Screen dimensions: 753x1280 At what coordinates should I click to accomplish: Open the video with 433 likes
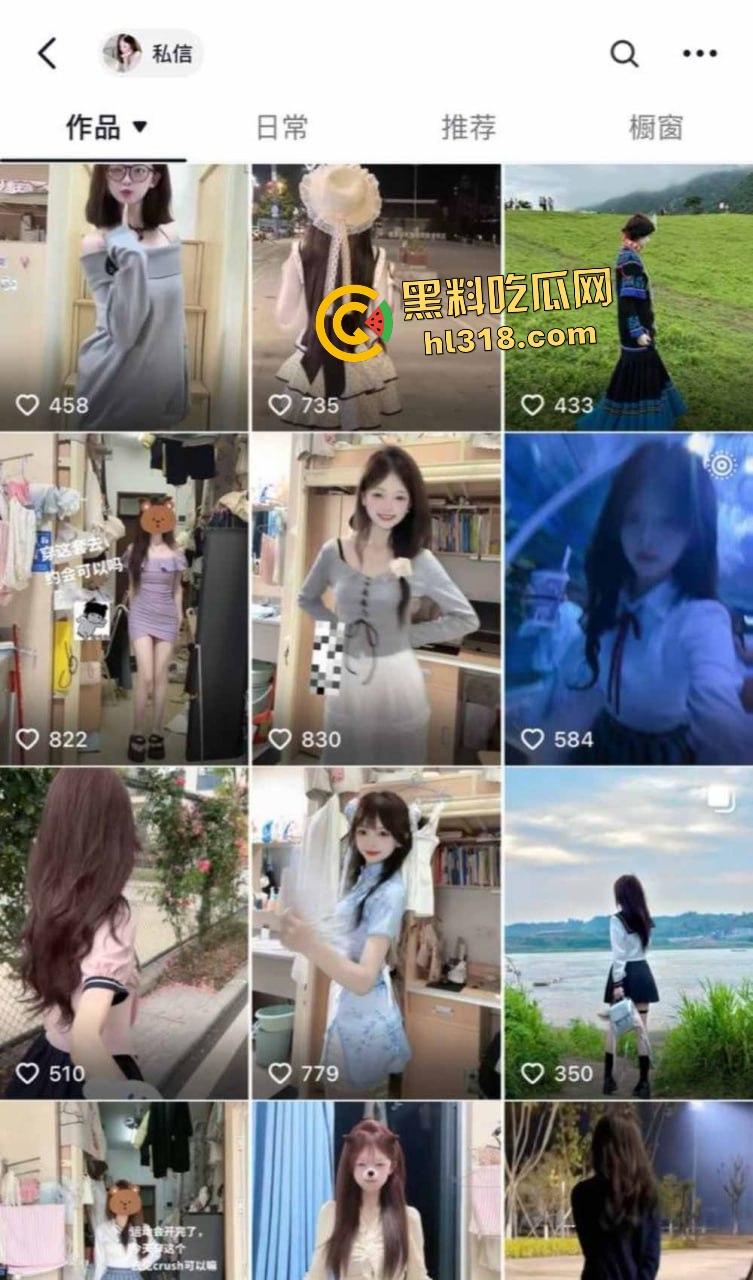[628, 297]
